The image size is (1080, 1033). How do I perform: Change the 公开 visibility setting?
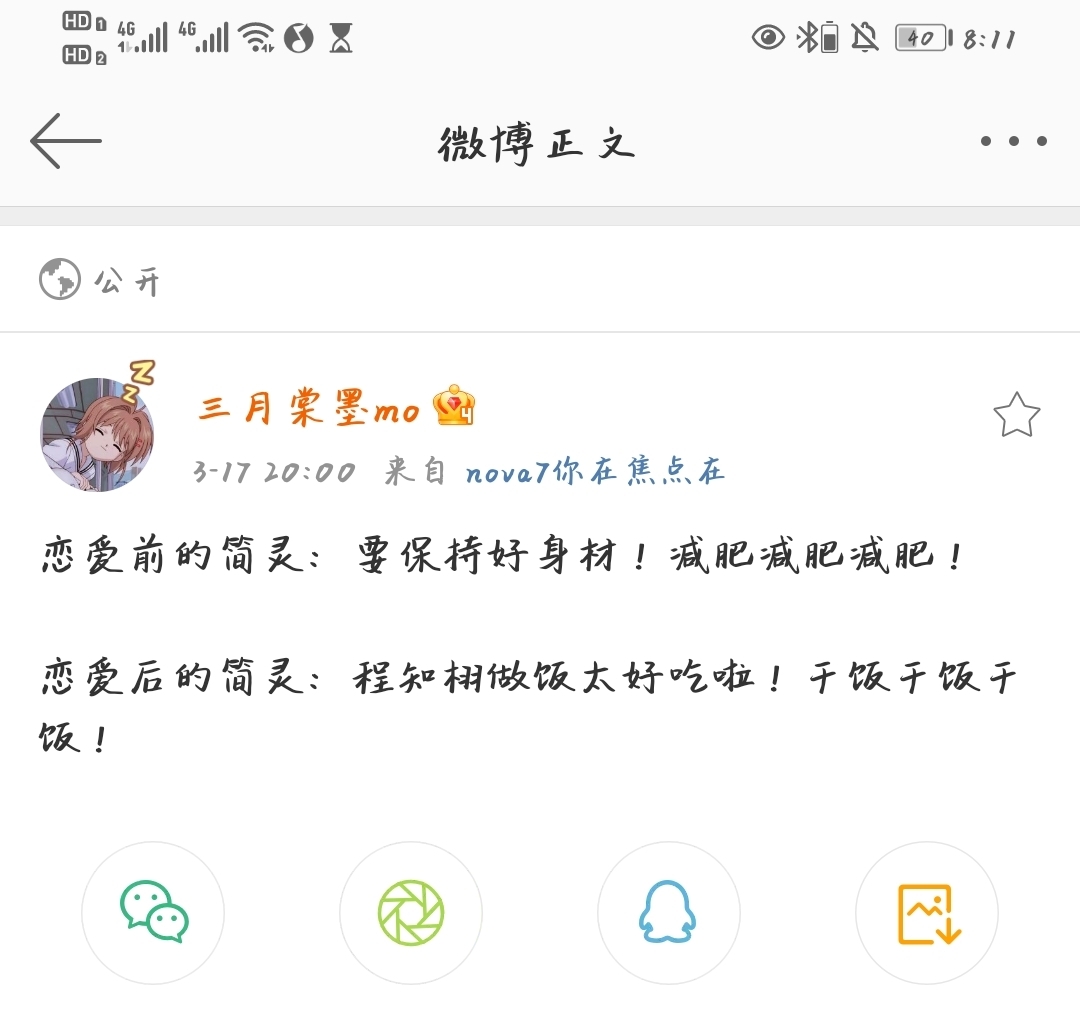[100, 280]
